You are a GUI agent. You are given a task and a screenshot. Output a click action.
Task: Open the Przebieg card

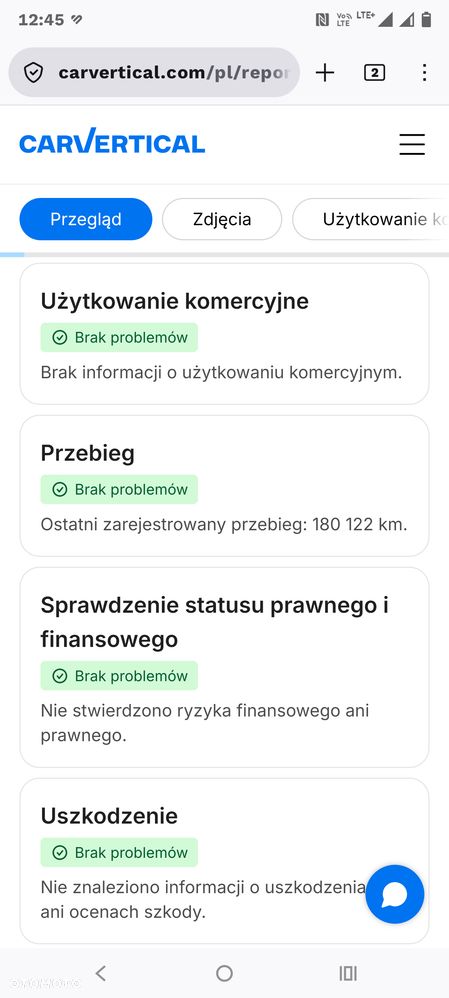[224, 486]
